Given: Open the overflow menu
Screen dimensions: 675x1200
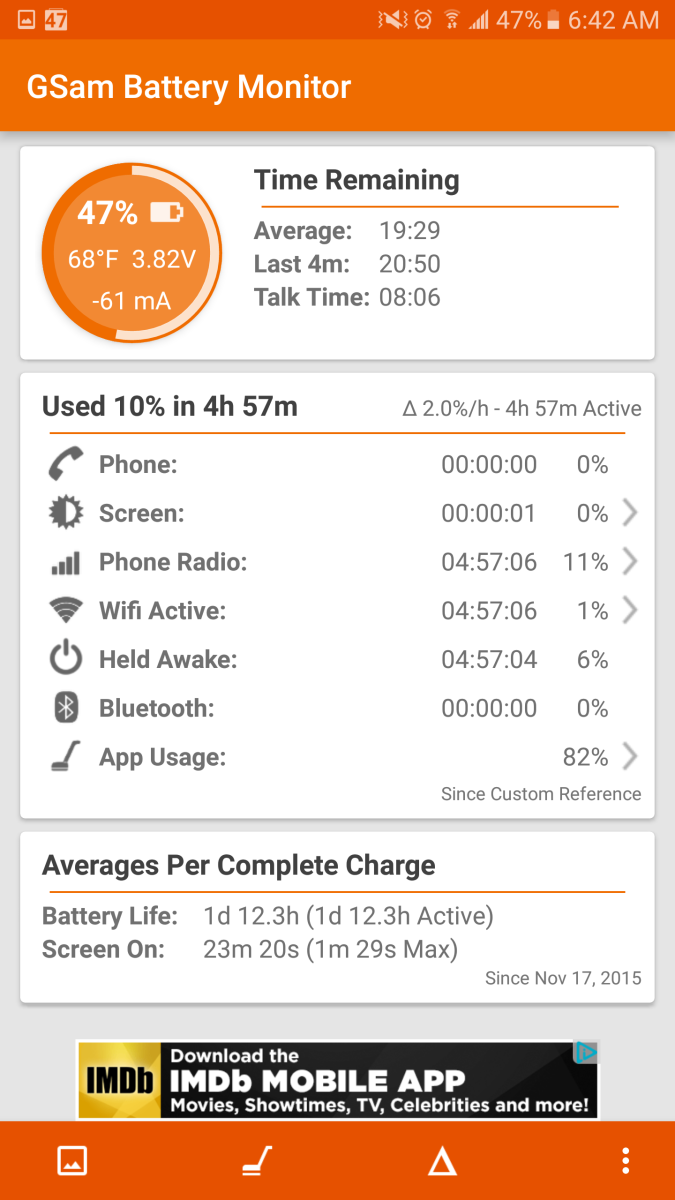Looking at the screenshot, I should pos(625,1160).
